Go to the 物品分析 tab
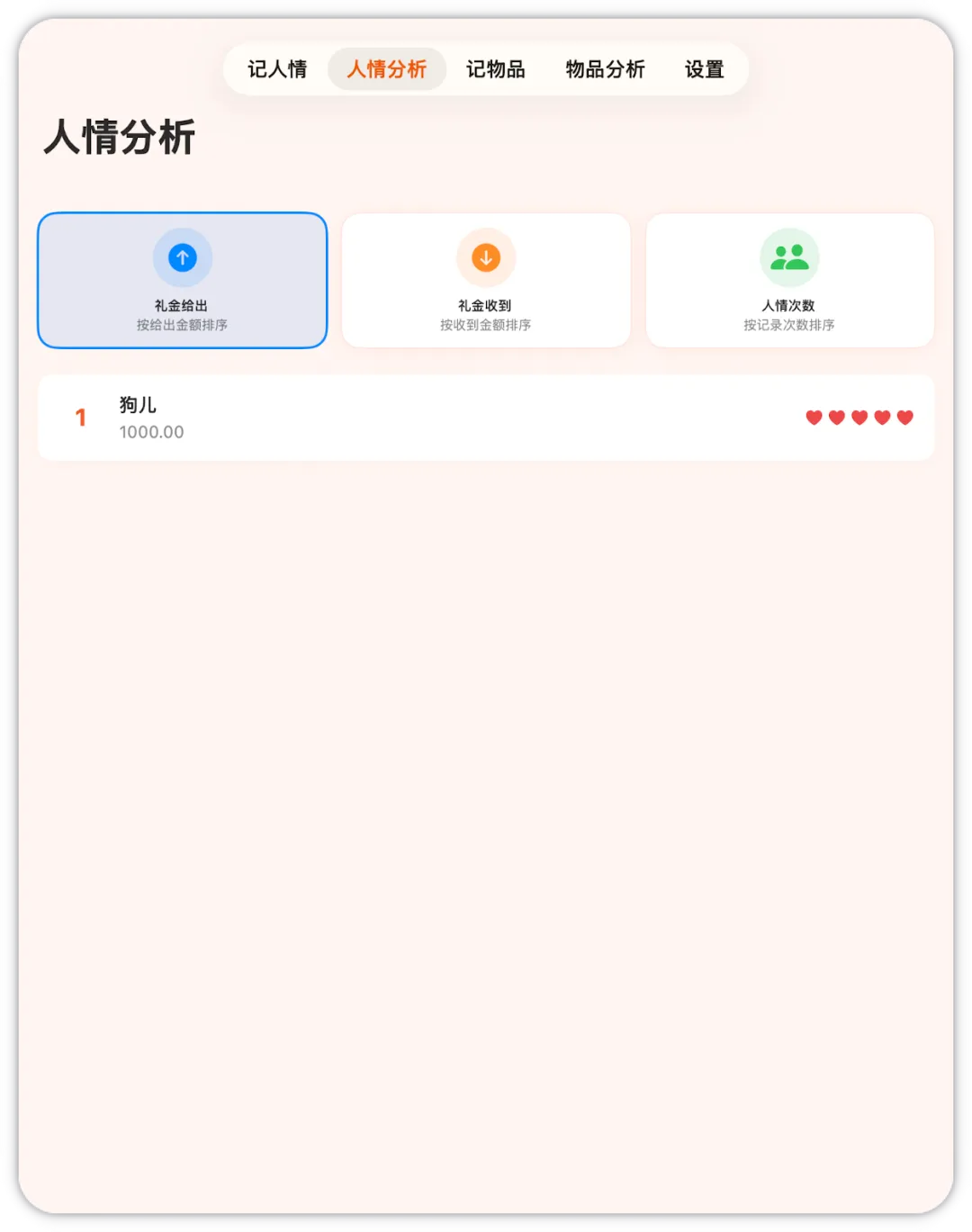The height and width of the screenshot is (1232, 972). 605,69
